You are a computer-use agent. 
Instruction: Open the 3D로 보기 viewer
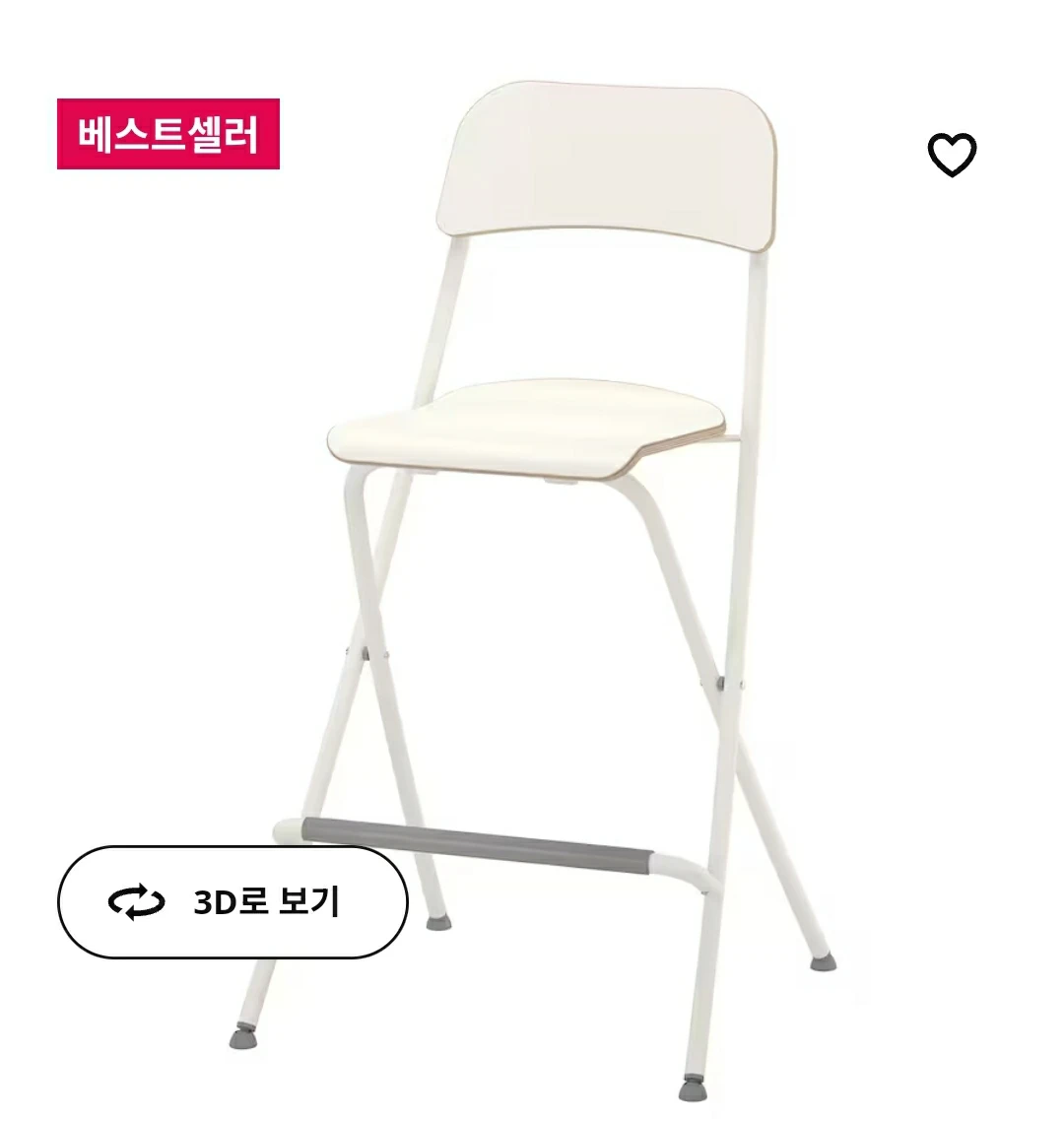click(x=233, y=901)
